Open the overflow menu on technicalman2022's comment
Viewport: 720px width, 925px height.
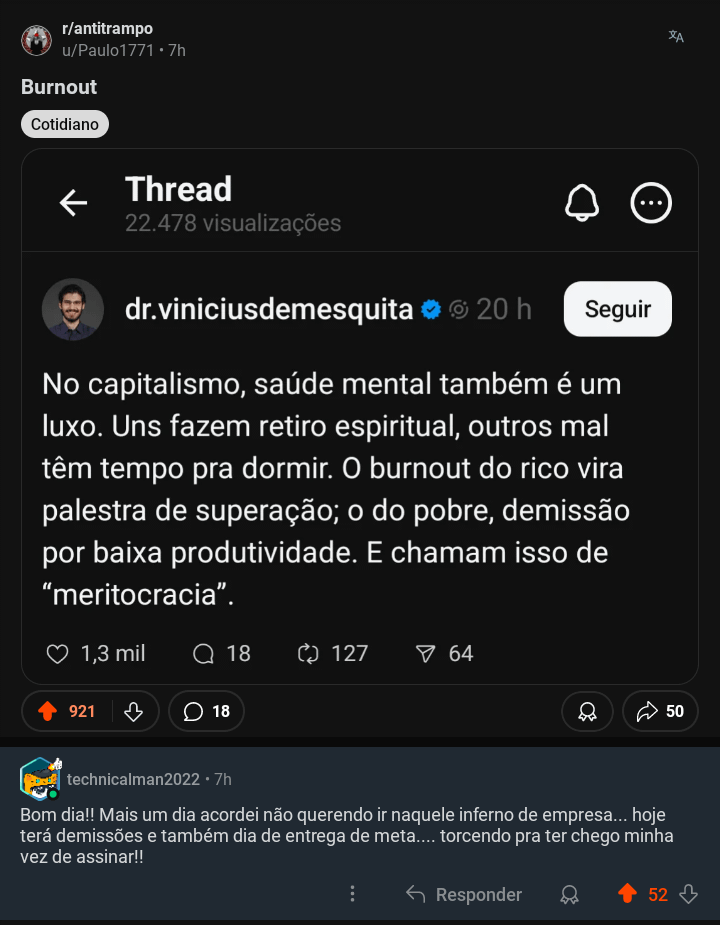tap(352, 894)
